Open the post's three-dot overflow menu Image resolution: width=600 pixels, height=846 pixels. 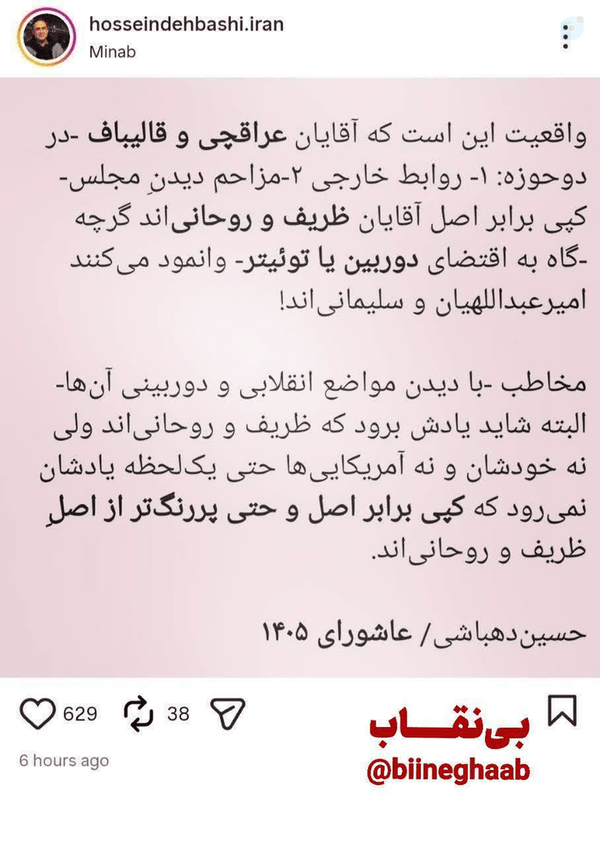pyautogui.click(x=565, y=36)
